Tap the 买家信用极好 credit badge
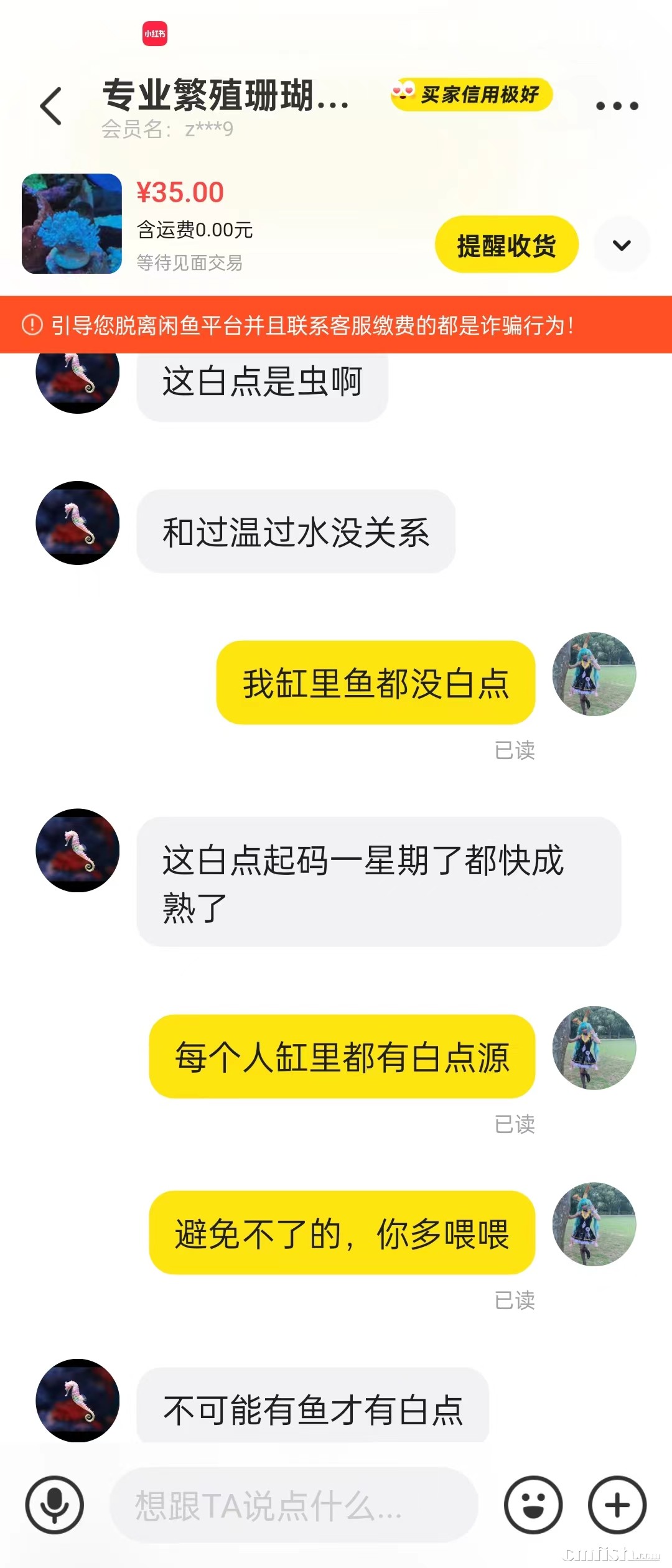Image resolution: width=672 pixels, height=1568 pixels. pyautogui.click(x=472, y=95)
